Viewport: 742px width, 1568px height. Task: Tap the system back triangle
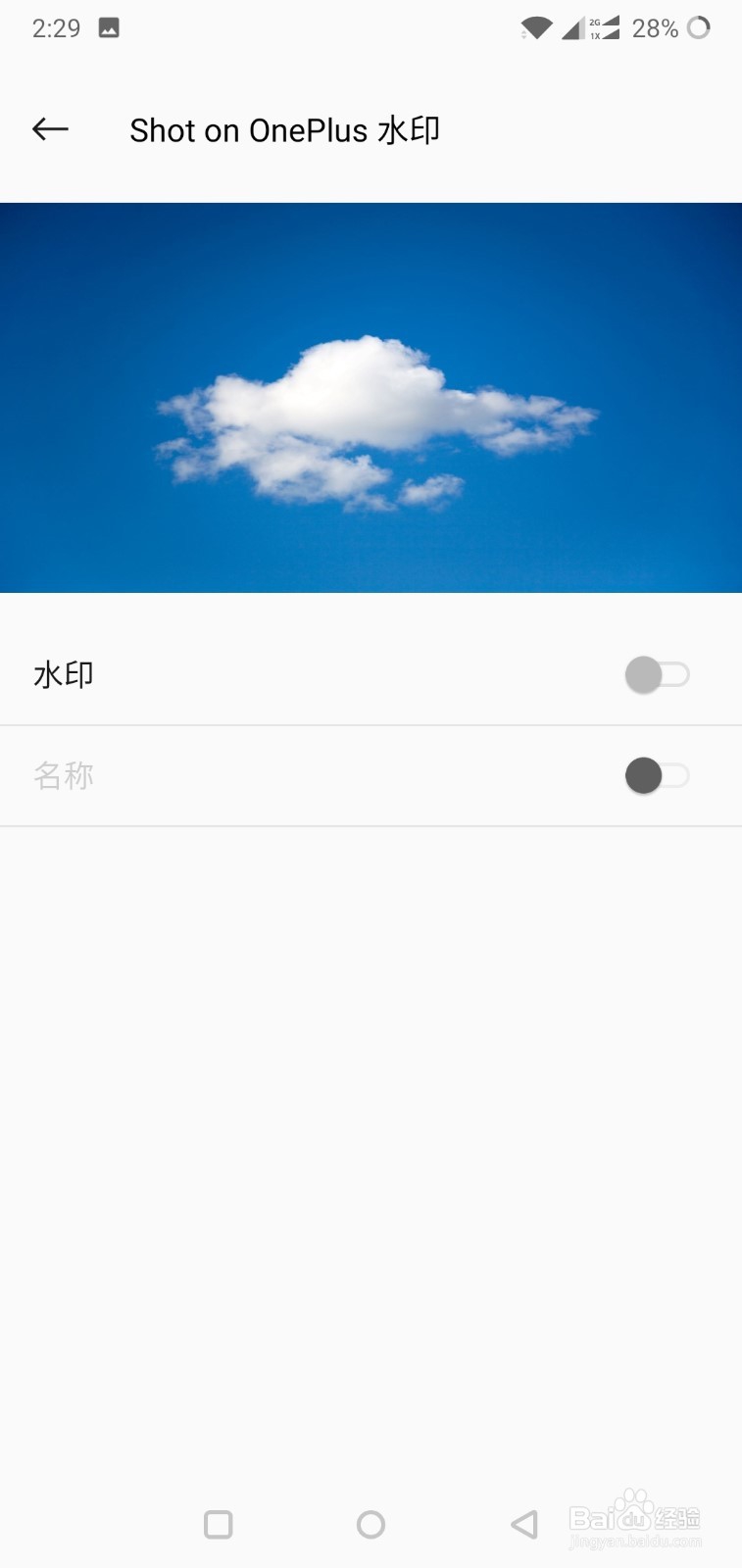[524, 1524]
